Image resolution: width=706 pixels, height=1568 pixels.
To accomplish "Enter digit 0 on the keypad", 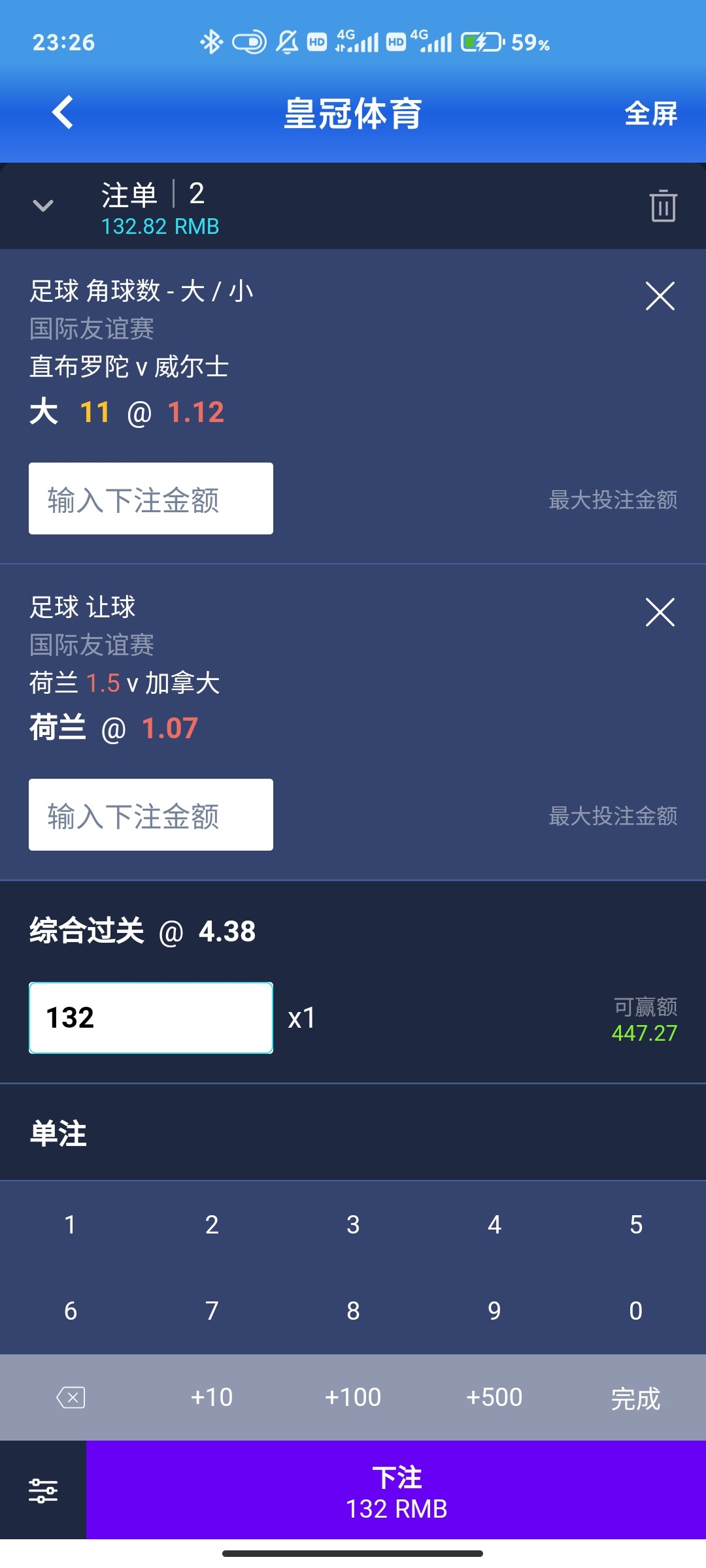I will pyautogui.click(x=635, y=1311).
